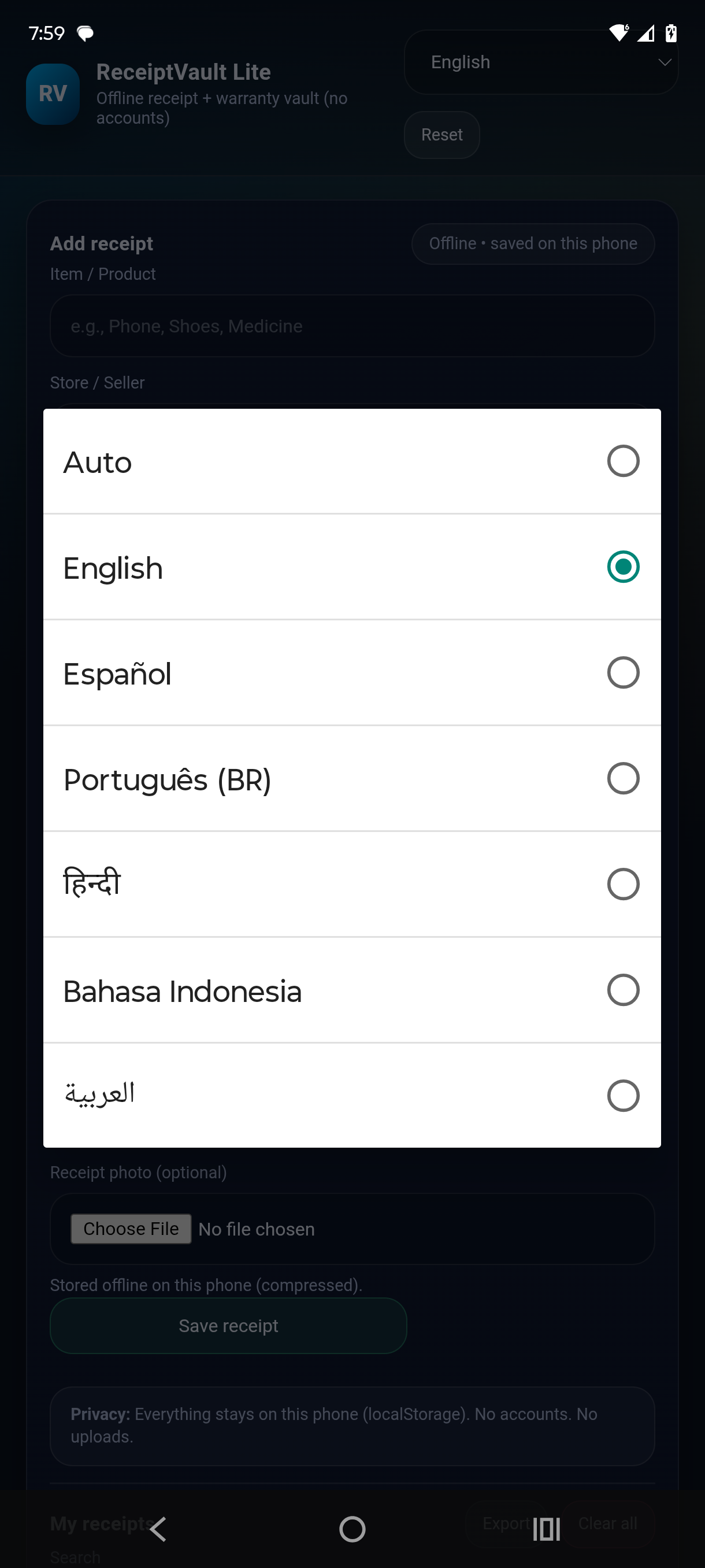Tap the Save receipt button
The height and width of the screenshot is (1568, 705).
click(x=228, y=1325)
